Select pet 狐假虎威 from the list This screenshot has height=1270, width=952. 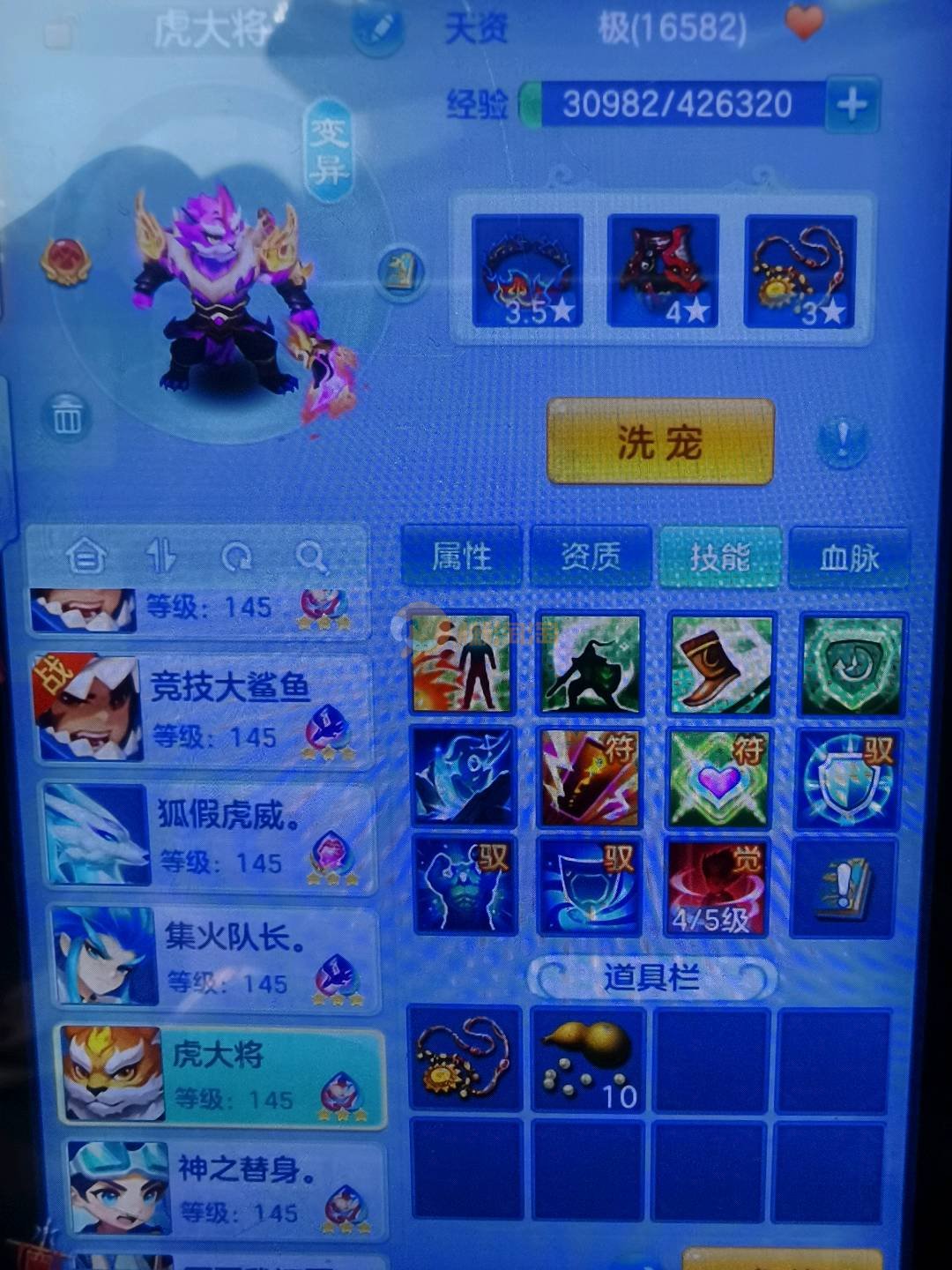(x=210, y=836)
